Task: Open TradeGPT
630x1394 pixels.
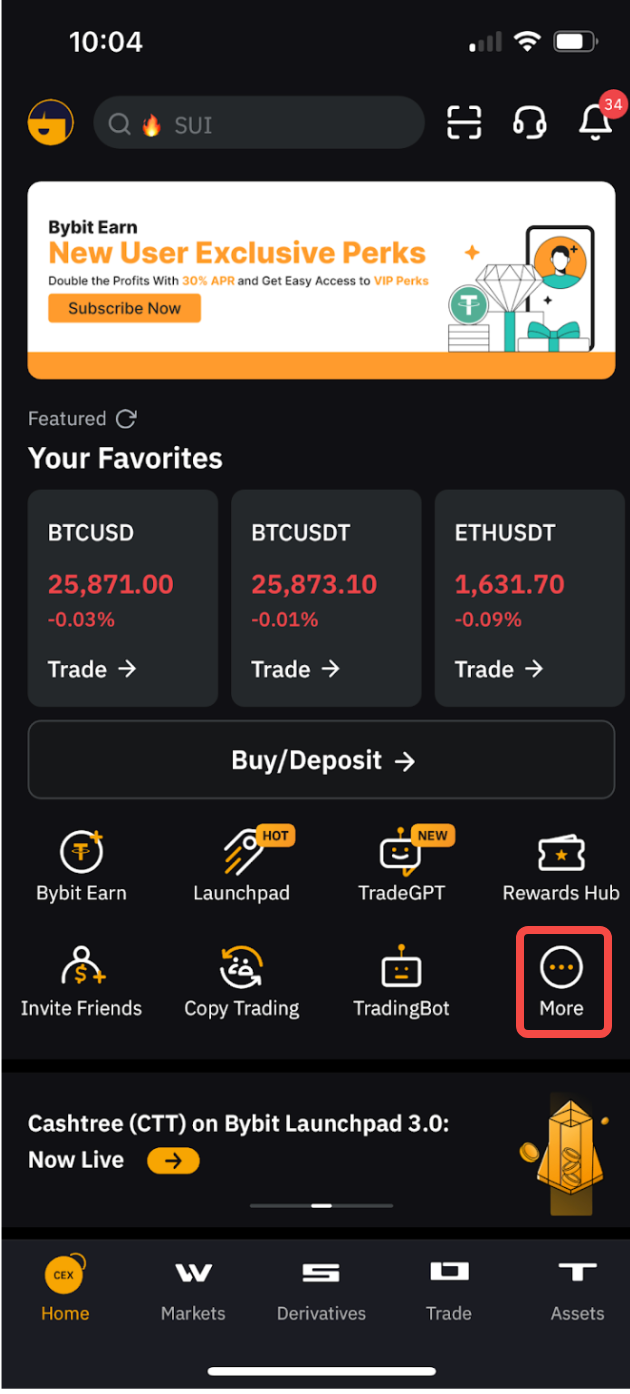Action: point(401,866)
